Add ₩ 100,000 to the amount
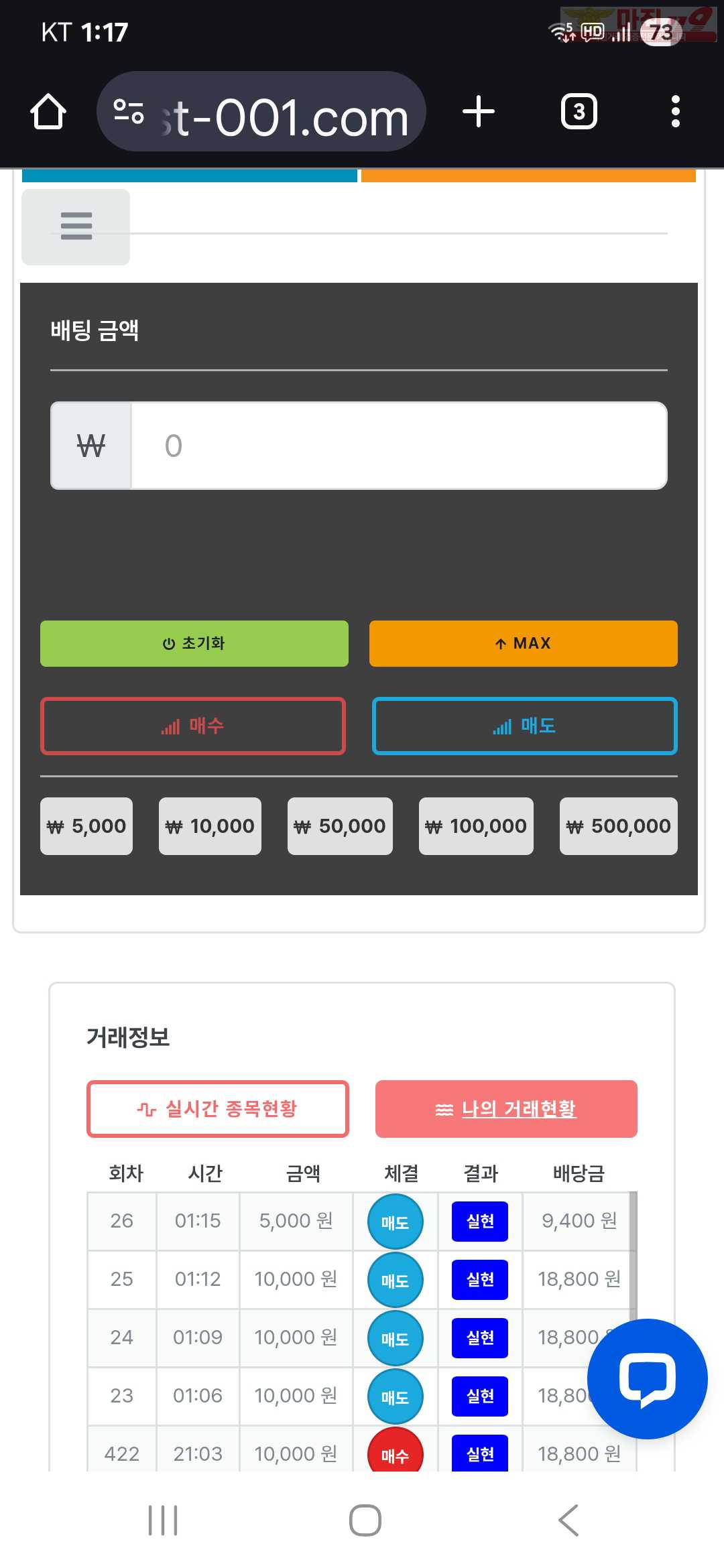The width and height of the screenshot is (724, 1568). (x=476, y=826)
